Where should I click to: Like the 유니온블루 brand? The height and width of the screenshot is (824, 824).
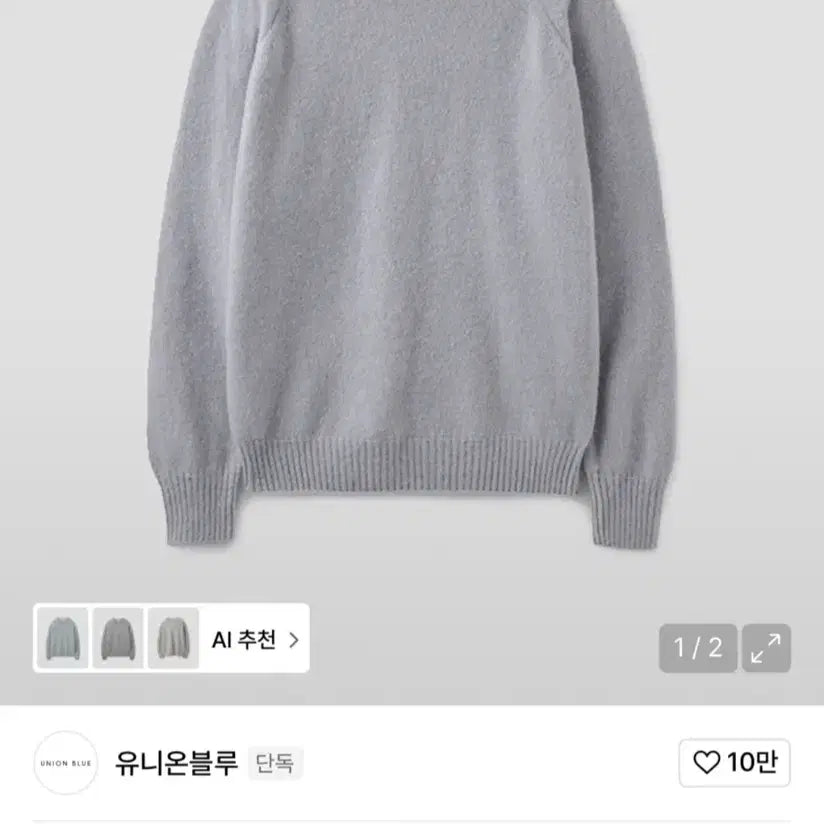[735, 763]
